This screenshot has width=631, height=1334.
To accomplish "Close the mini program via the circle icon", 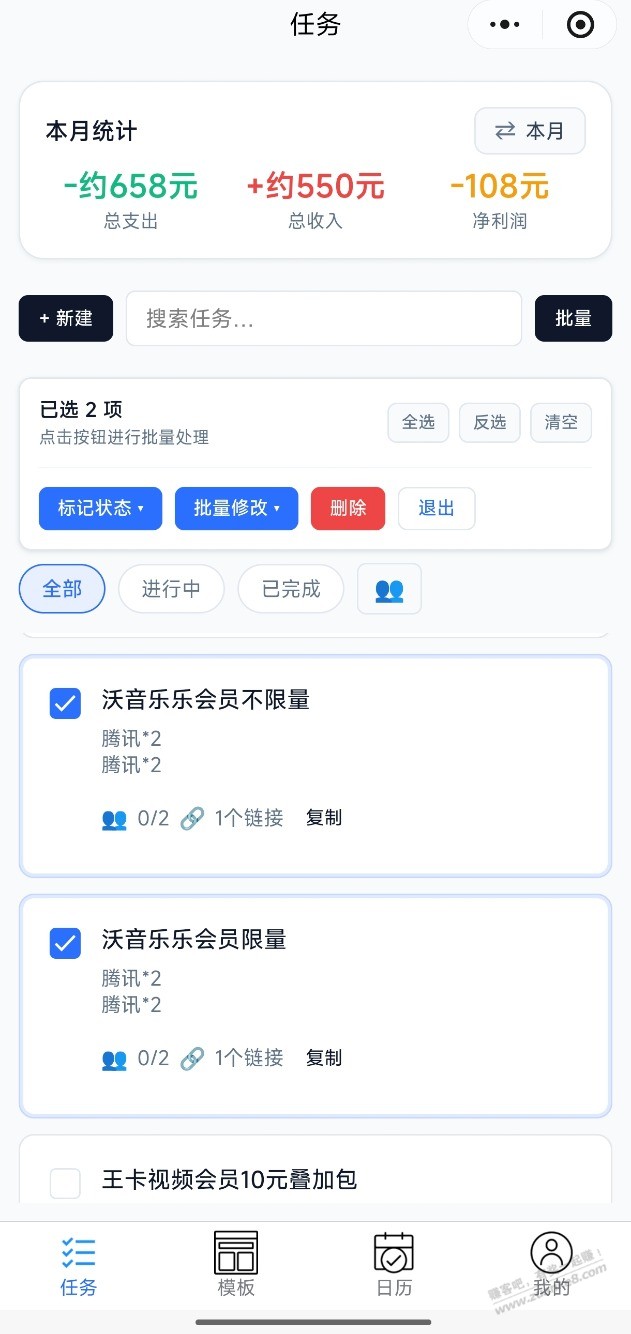I will 580,25.
